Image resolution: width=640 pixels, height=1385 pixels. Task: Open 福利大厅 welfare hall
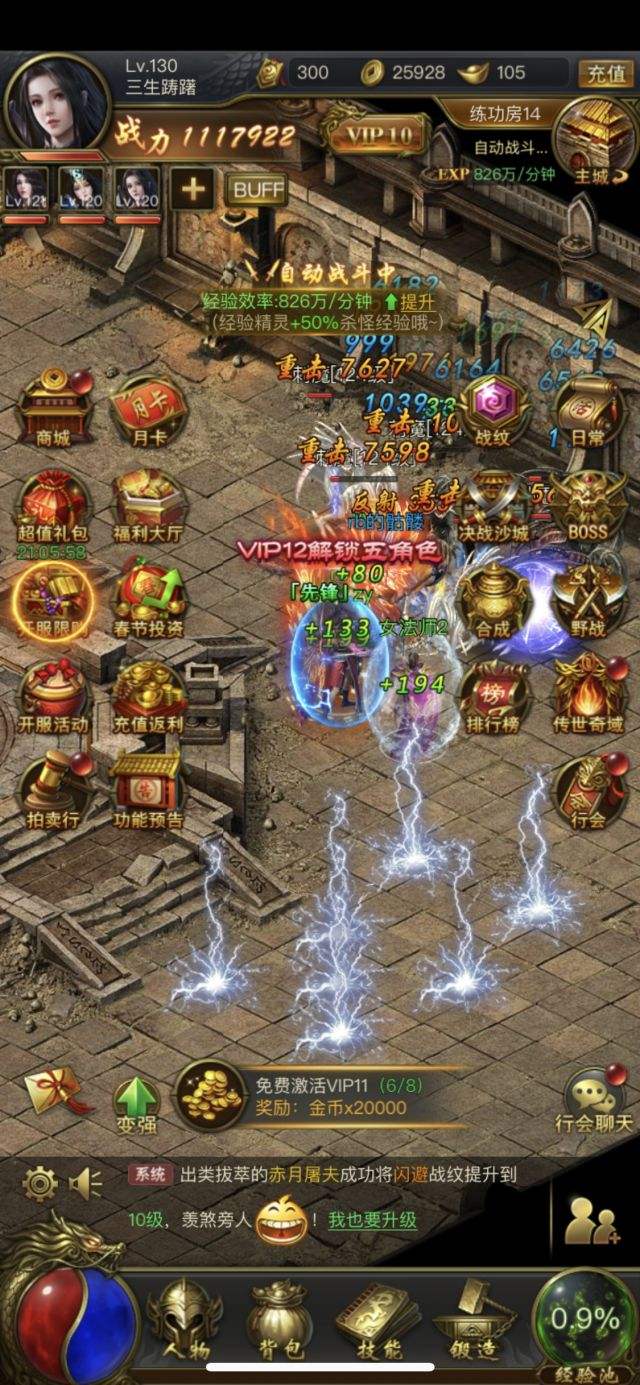coord(147,505)
